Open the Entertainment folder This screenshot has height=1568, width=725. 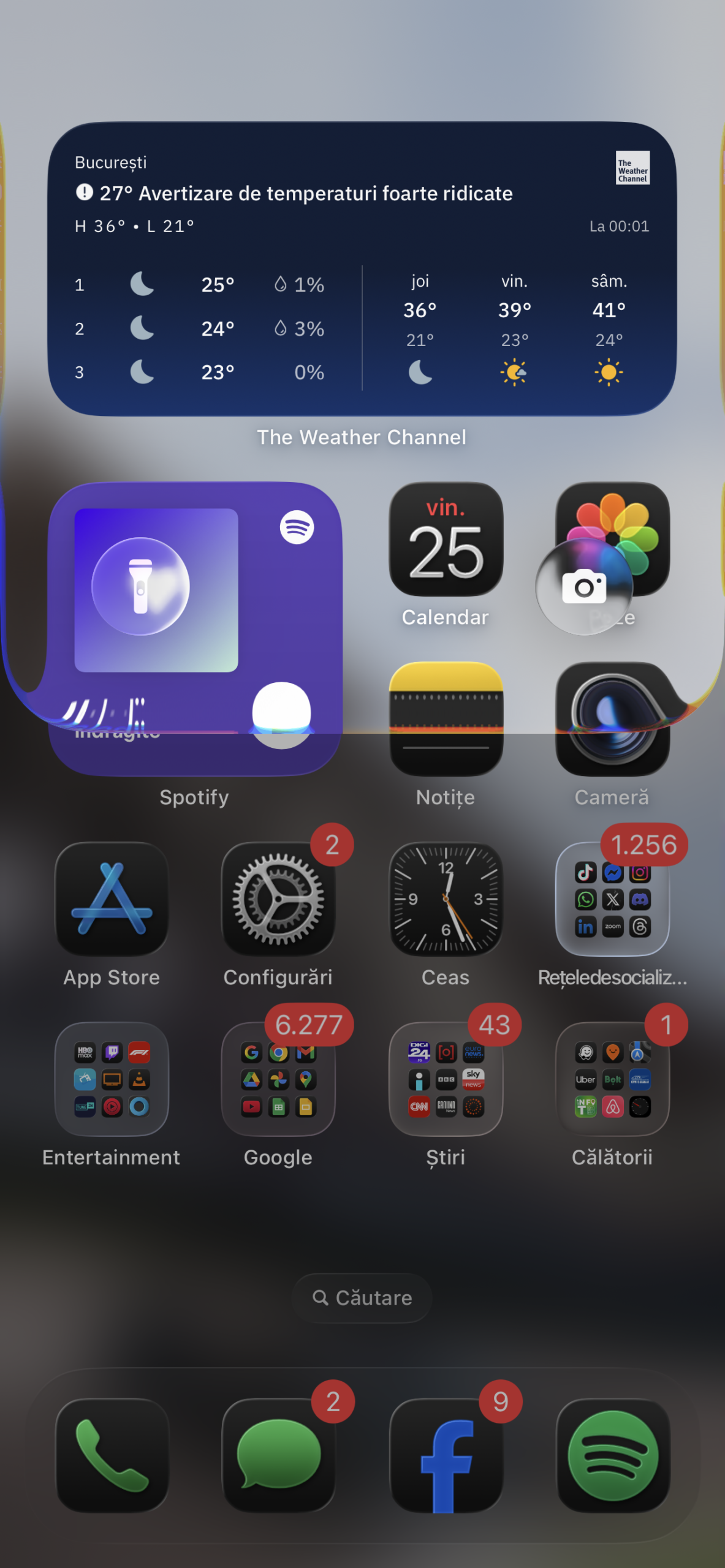pyautogui.click(x=112, y=1079)
